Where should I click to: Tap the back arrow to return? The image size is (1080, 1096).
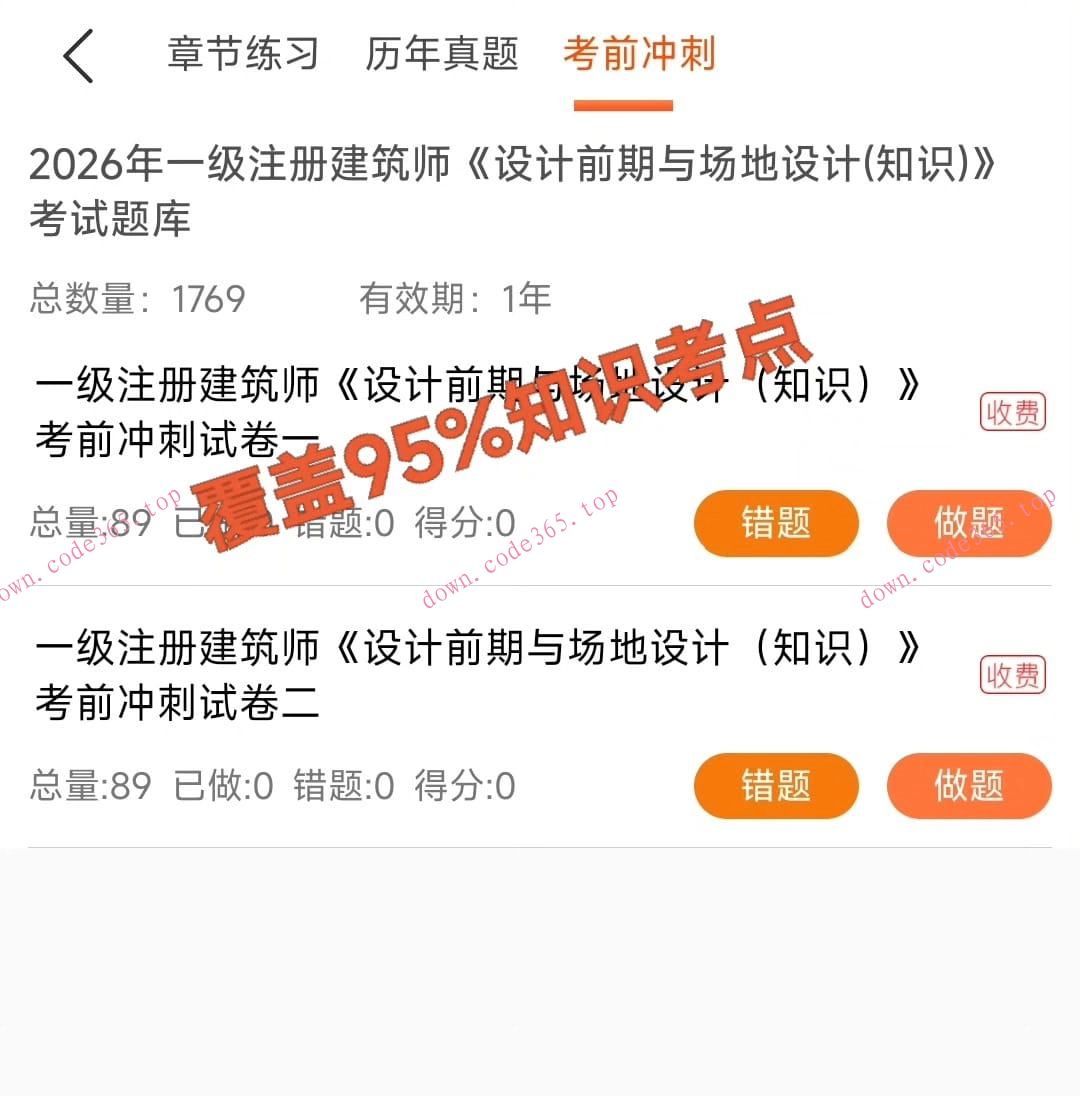[x=78, y=57]
